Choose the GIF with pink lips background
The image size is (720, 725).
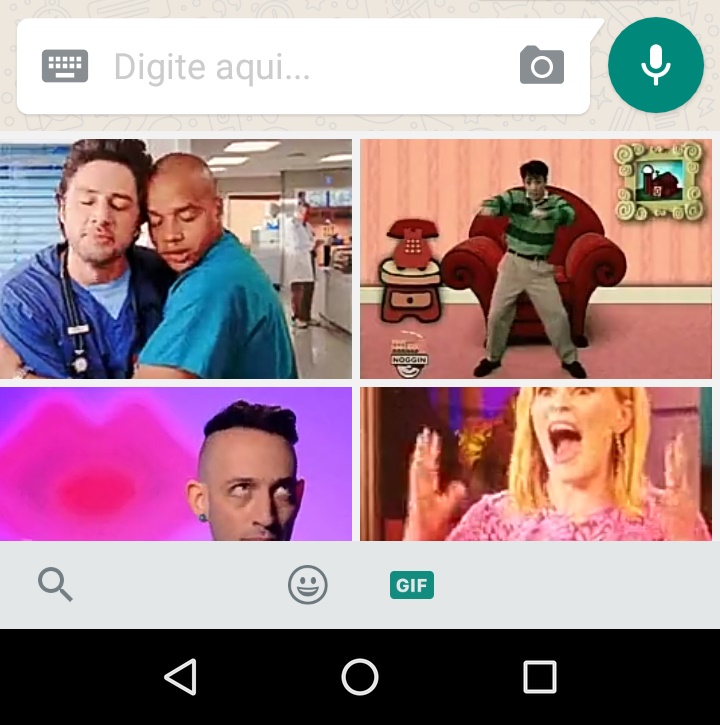click(176, 464)
